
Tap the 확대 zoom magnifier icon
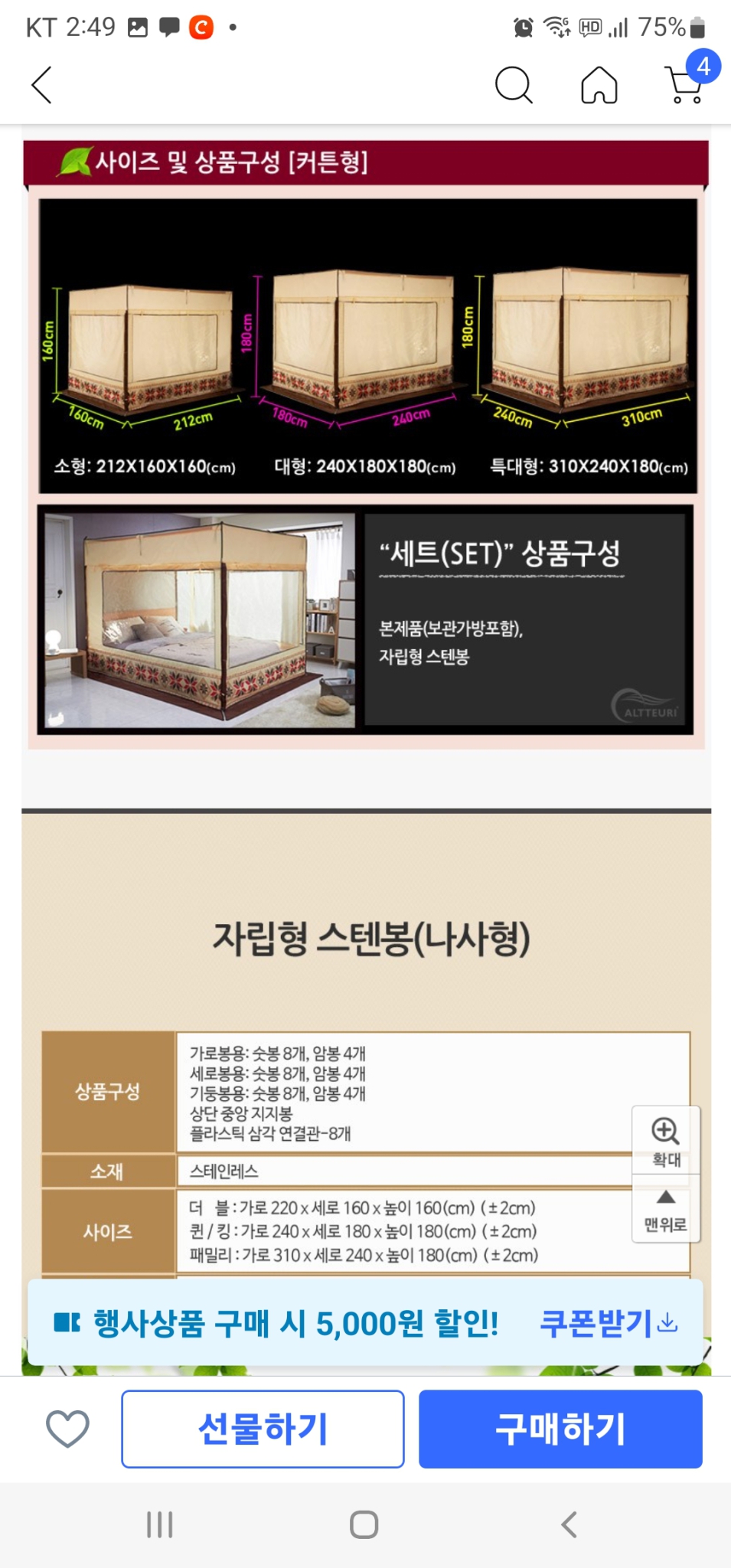[665, 1129]
